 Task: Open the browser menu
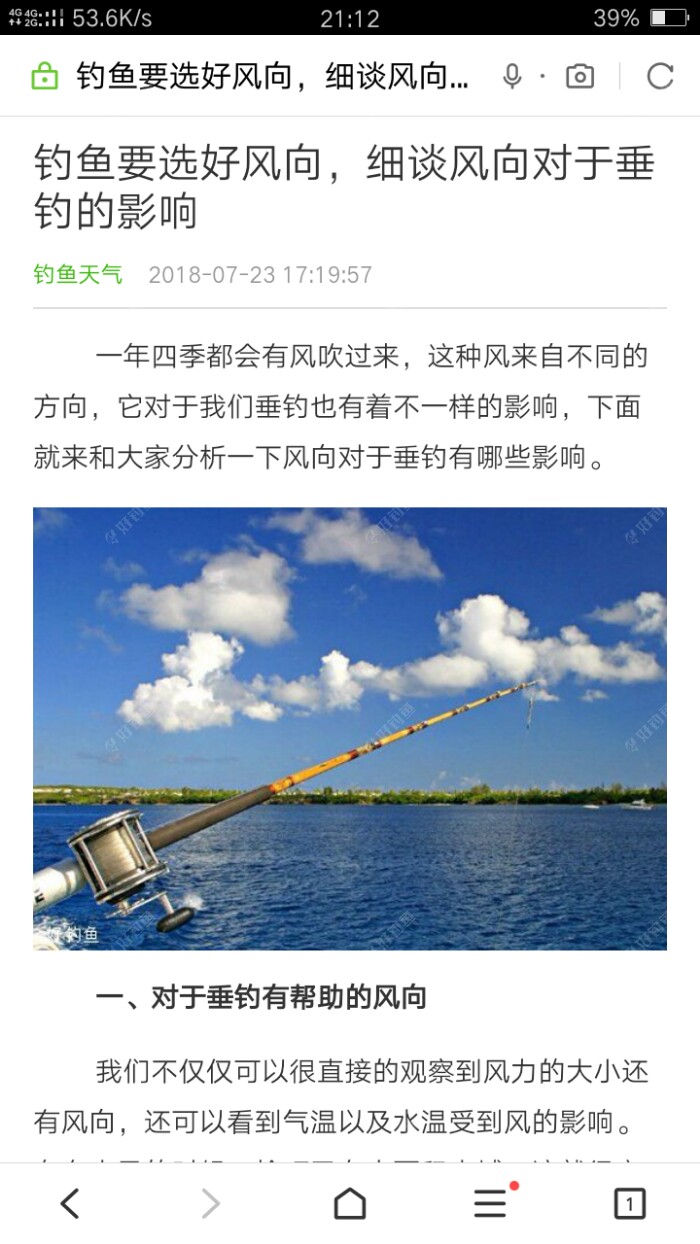[x=490, y=1204]
